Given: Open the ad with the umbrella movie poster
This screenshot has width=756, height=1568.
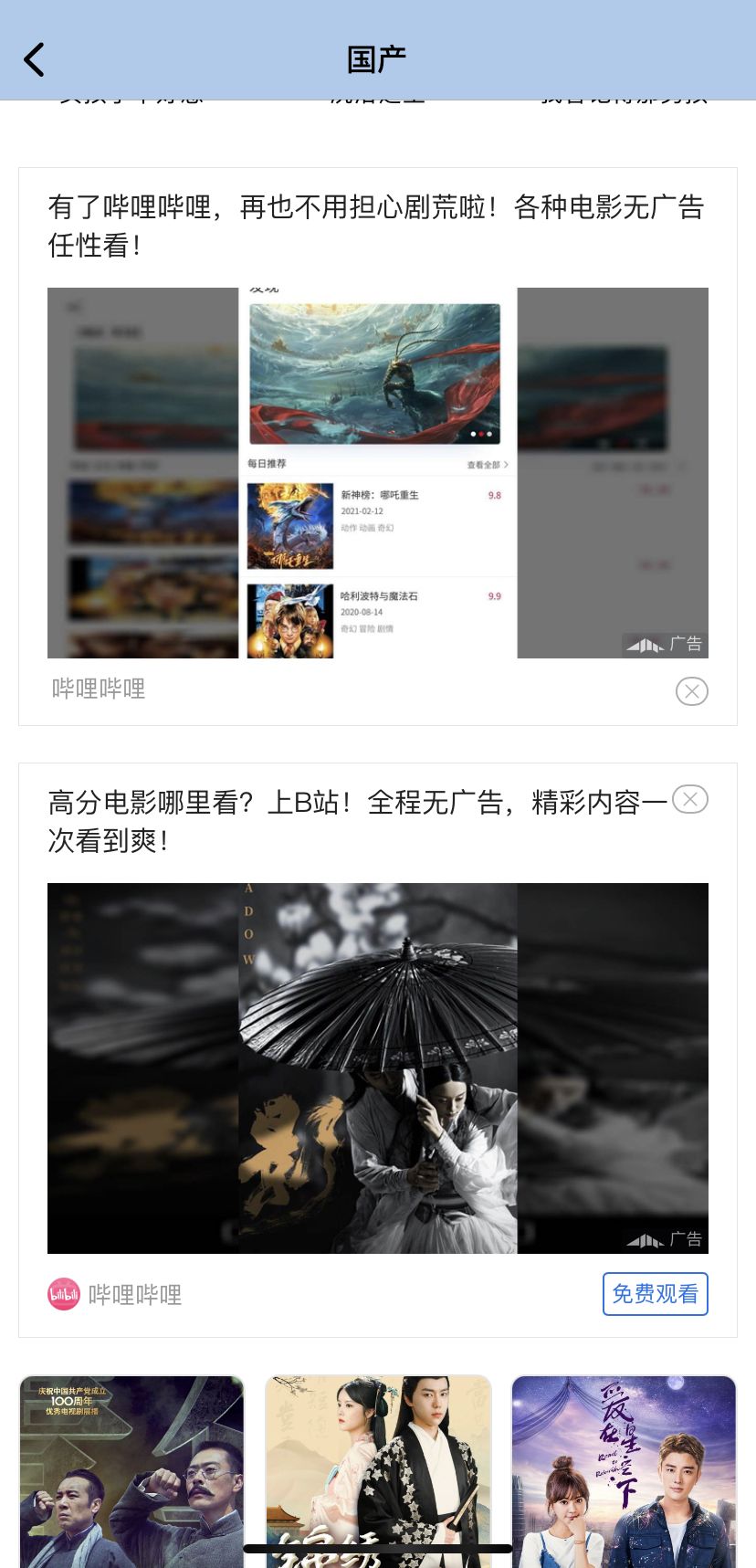Looking at the screenshot, I should point(378,1068).
